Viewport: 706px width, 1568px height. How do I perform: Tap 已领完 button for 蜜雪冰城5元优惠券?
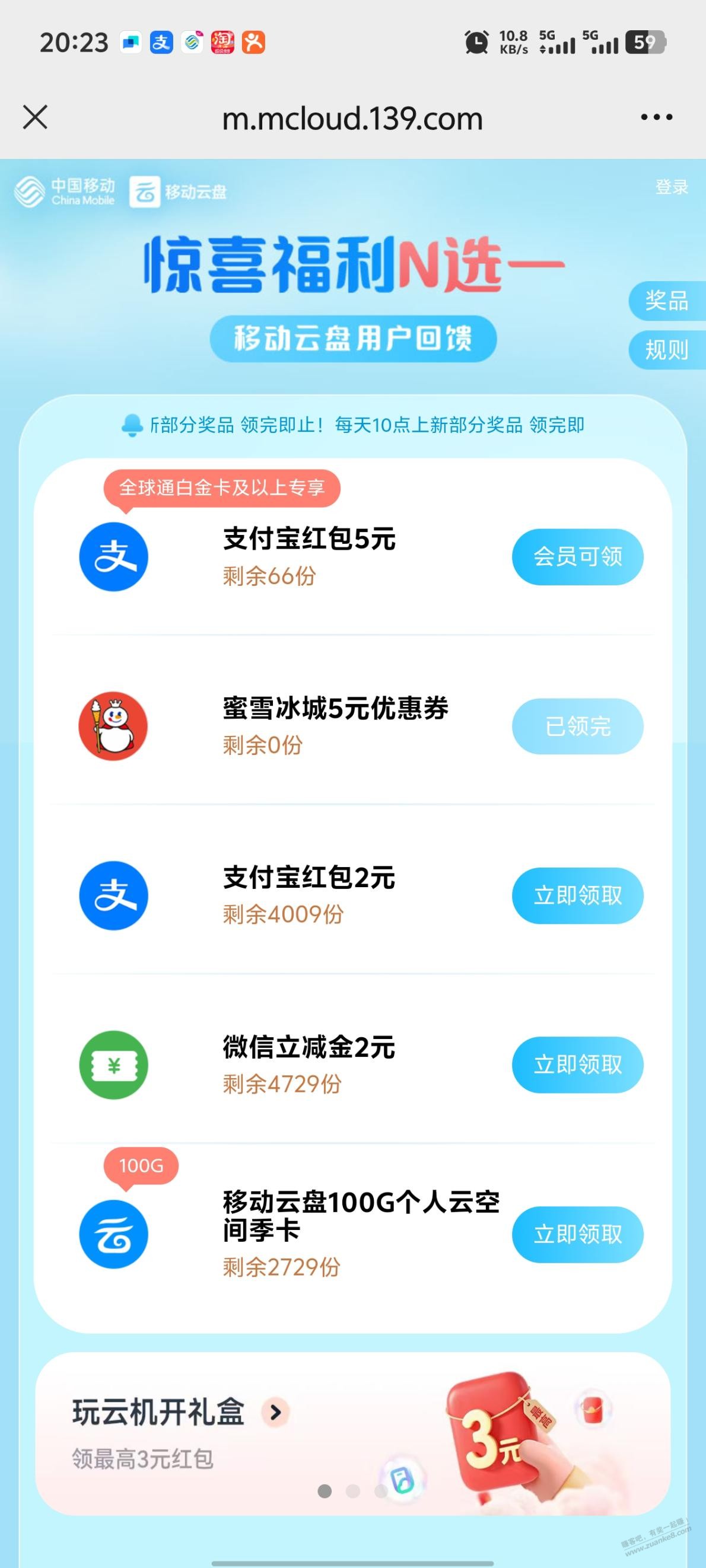click(x=577, y=726)
